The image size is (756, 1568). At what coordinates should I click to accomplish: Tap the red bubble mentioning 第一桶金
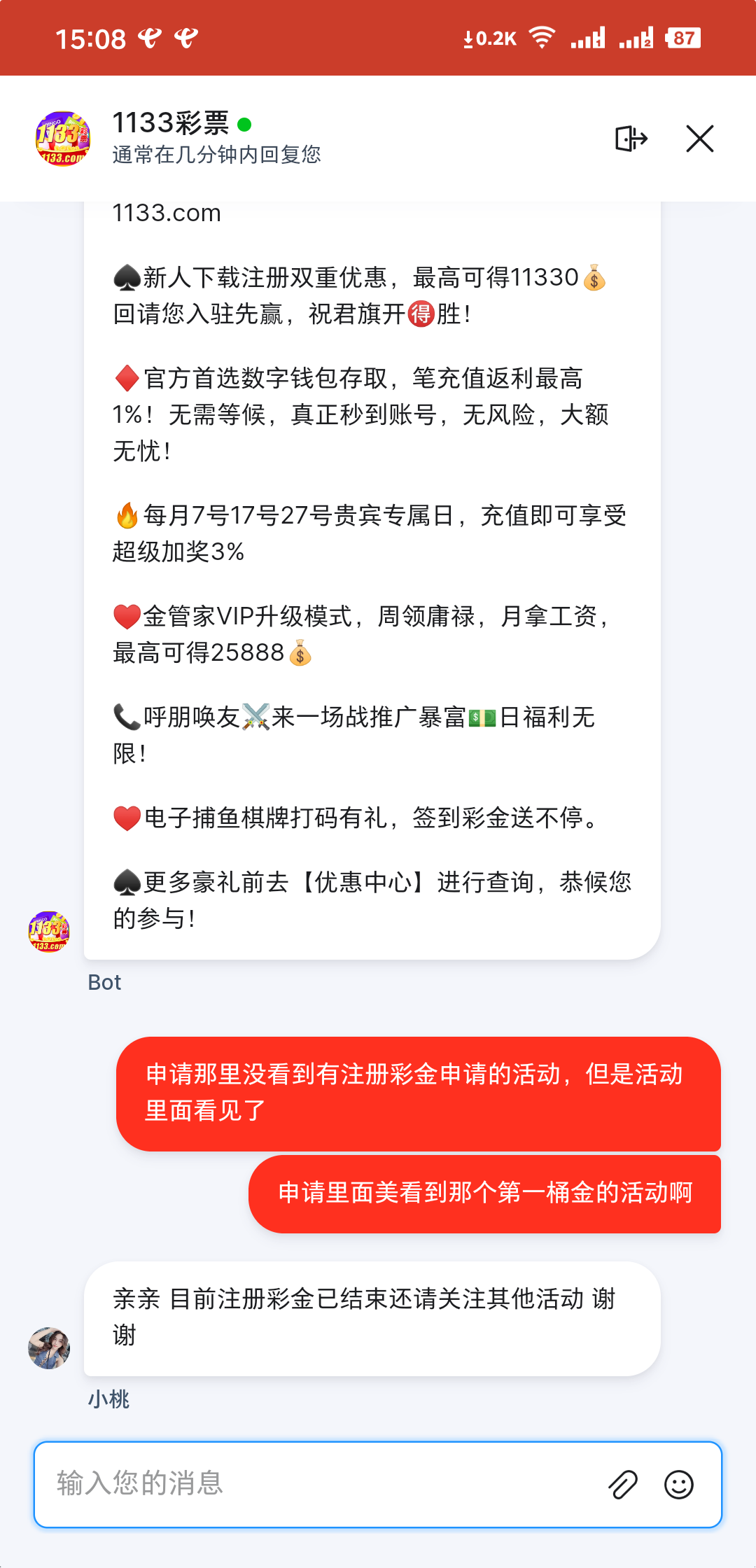(x=483, y=1192)
